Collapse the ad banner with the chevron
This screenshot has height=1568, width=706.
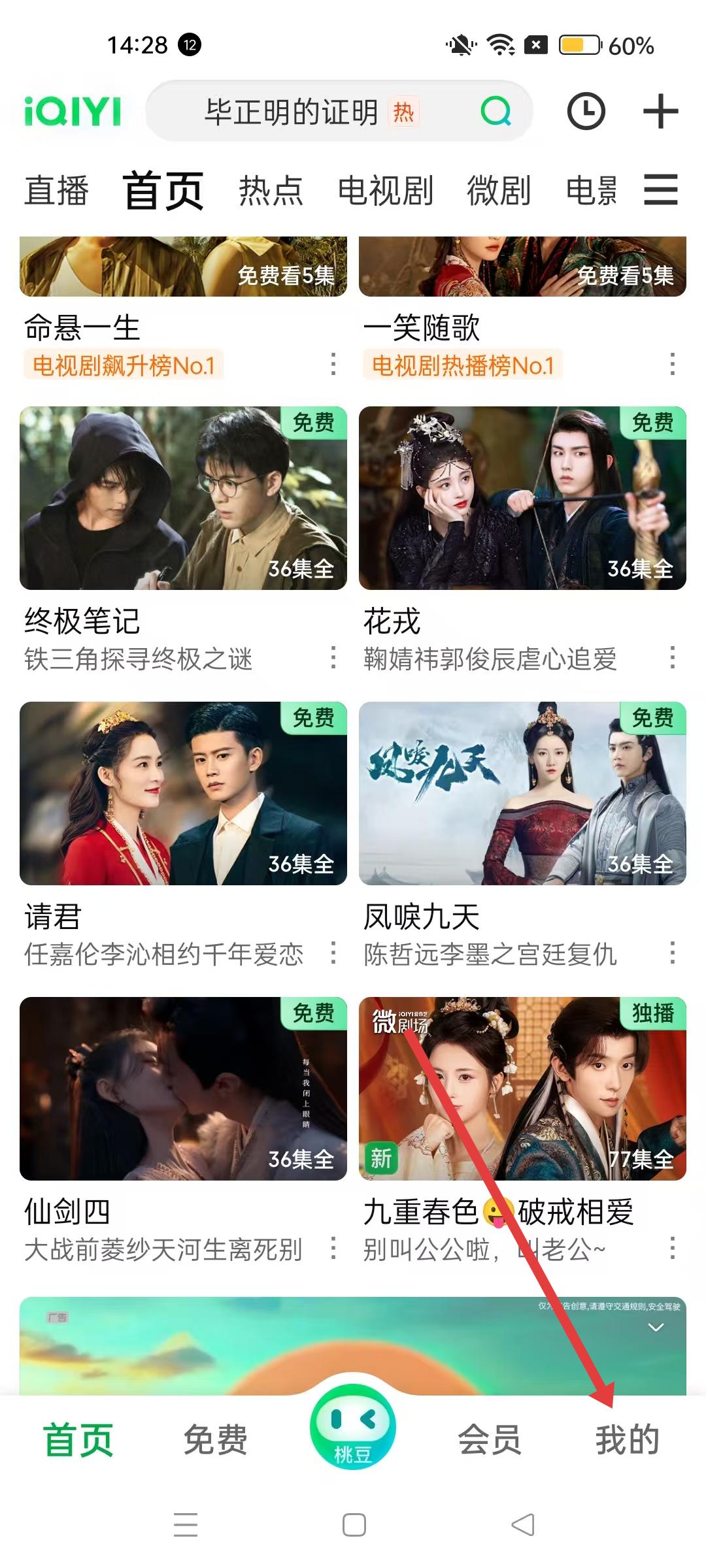pyautogui.click(x=656, y=1327)
